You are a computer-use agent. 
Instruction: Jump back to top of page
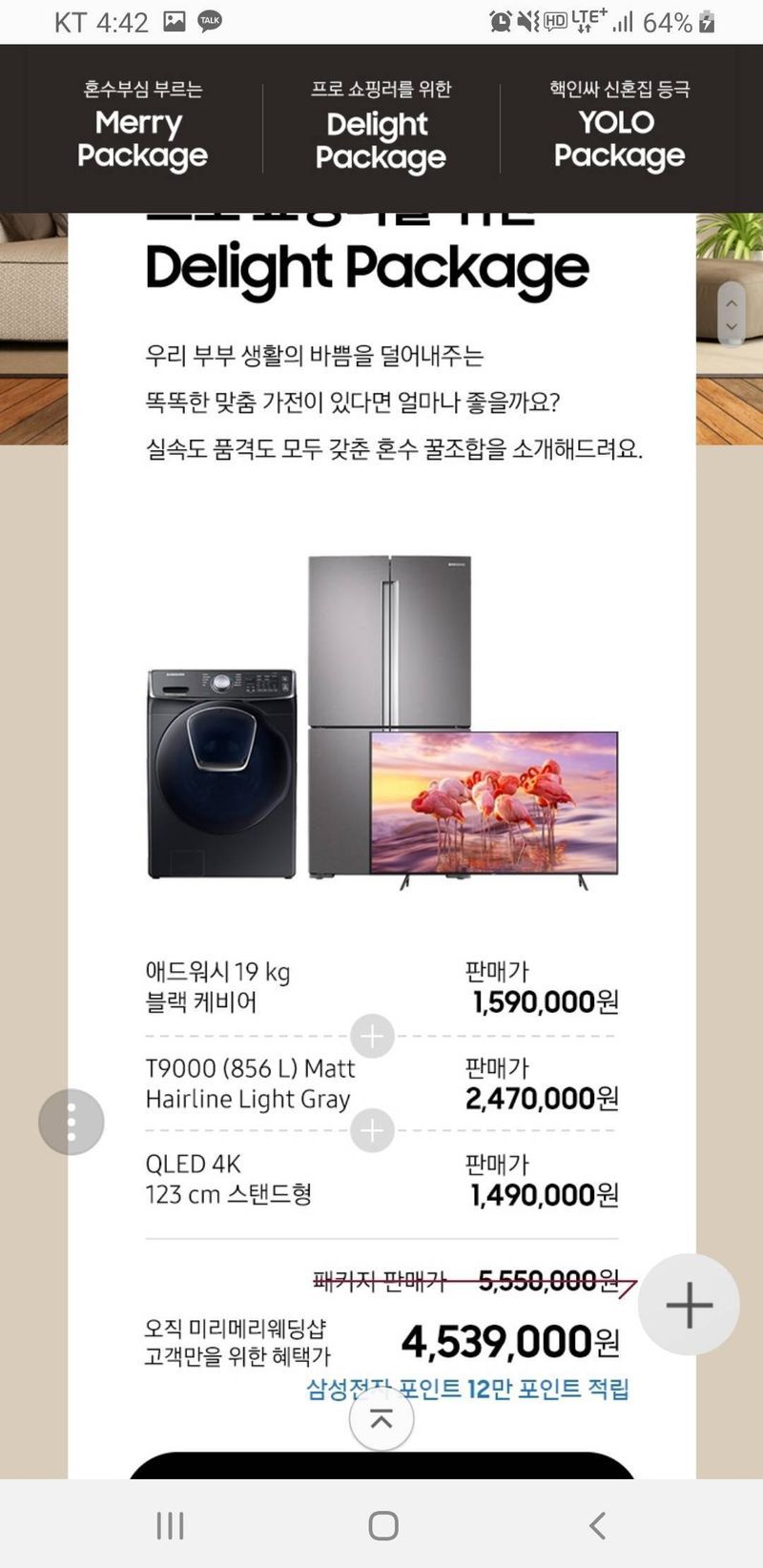coord(381,1418)
